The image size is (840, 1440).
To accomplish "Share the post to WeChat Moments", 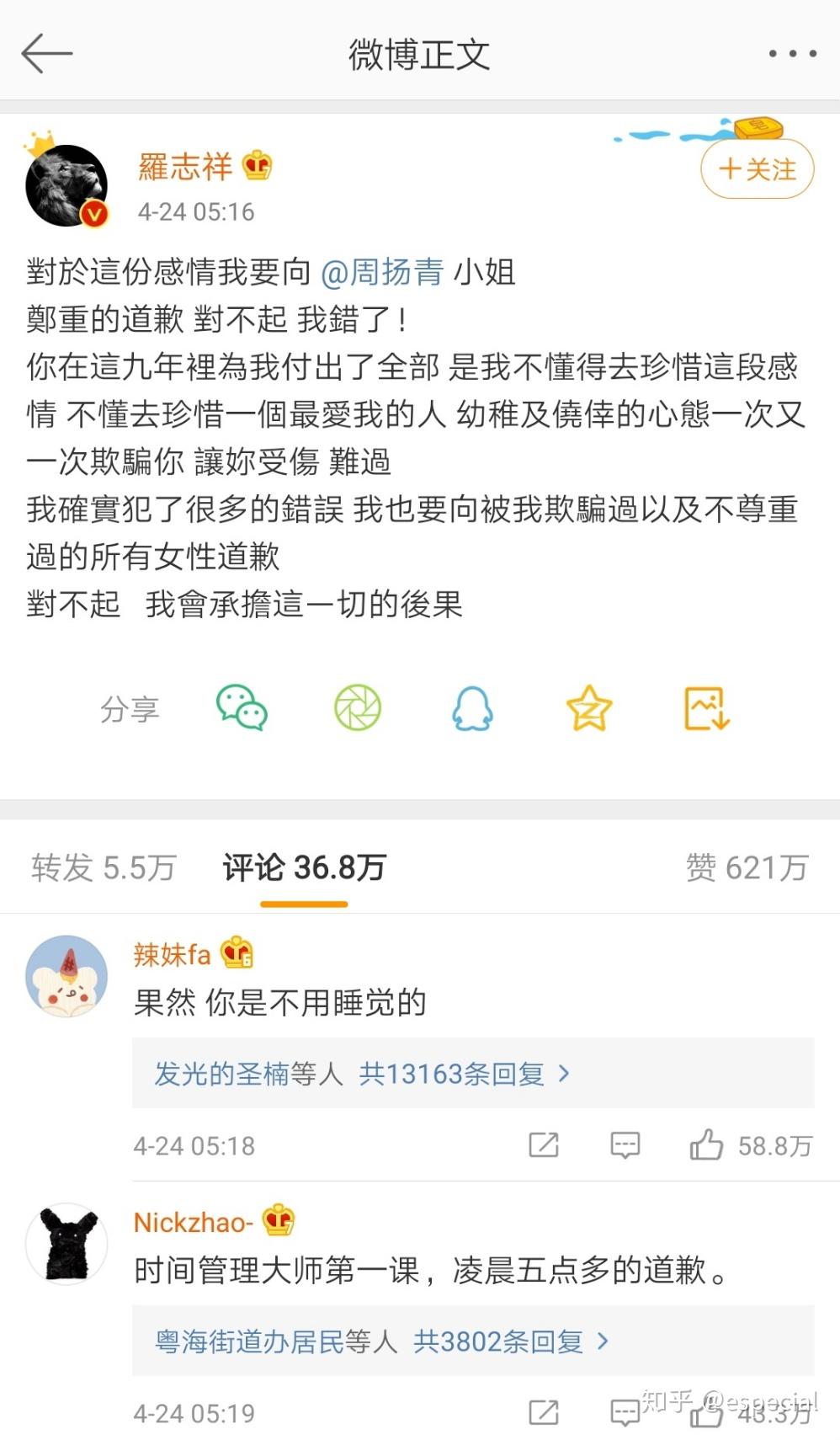I will click(358, 707).
